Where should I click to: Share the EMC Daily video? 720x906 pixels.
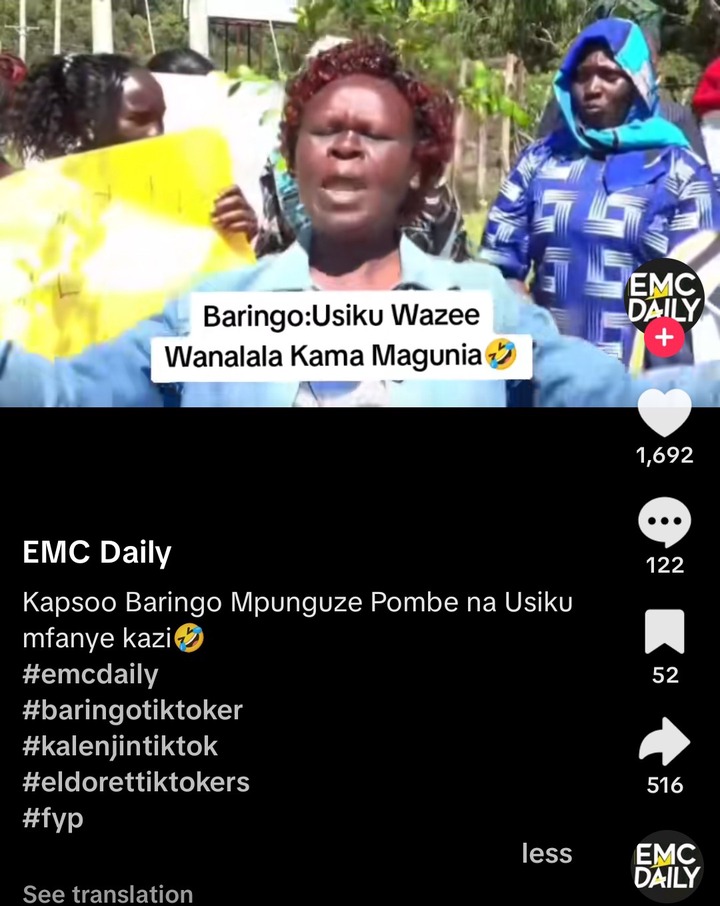pyautogui.click(x=664, y=742)
